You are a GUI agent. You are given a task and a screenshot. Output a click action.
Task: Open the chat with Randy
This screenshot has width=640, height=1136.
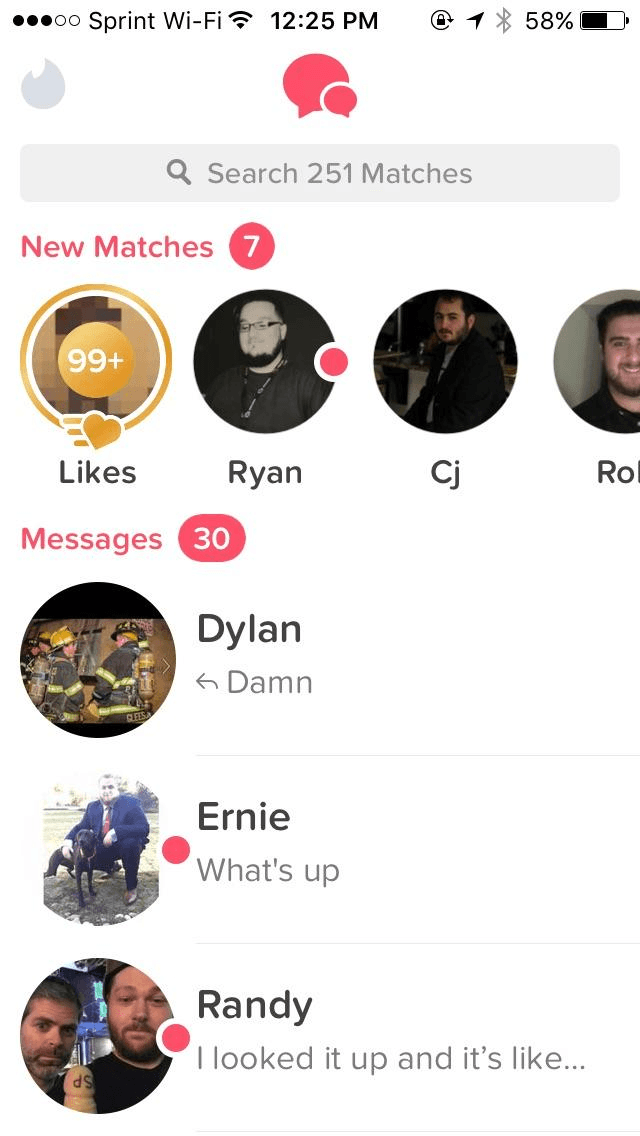click(x=330, y=1037)
